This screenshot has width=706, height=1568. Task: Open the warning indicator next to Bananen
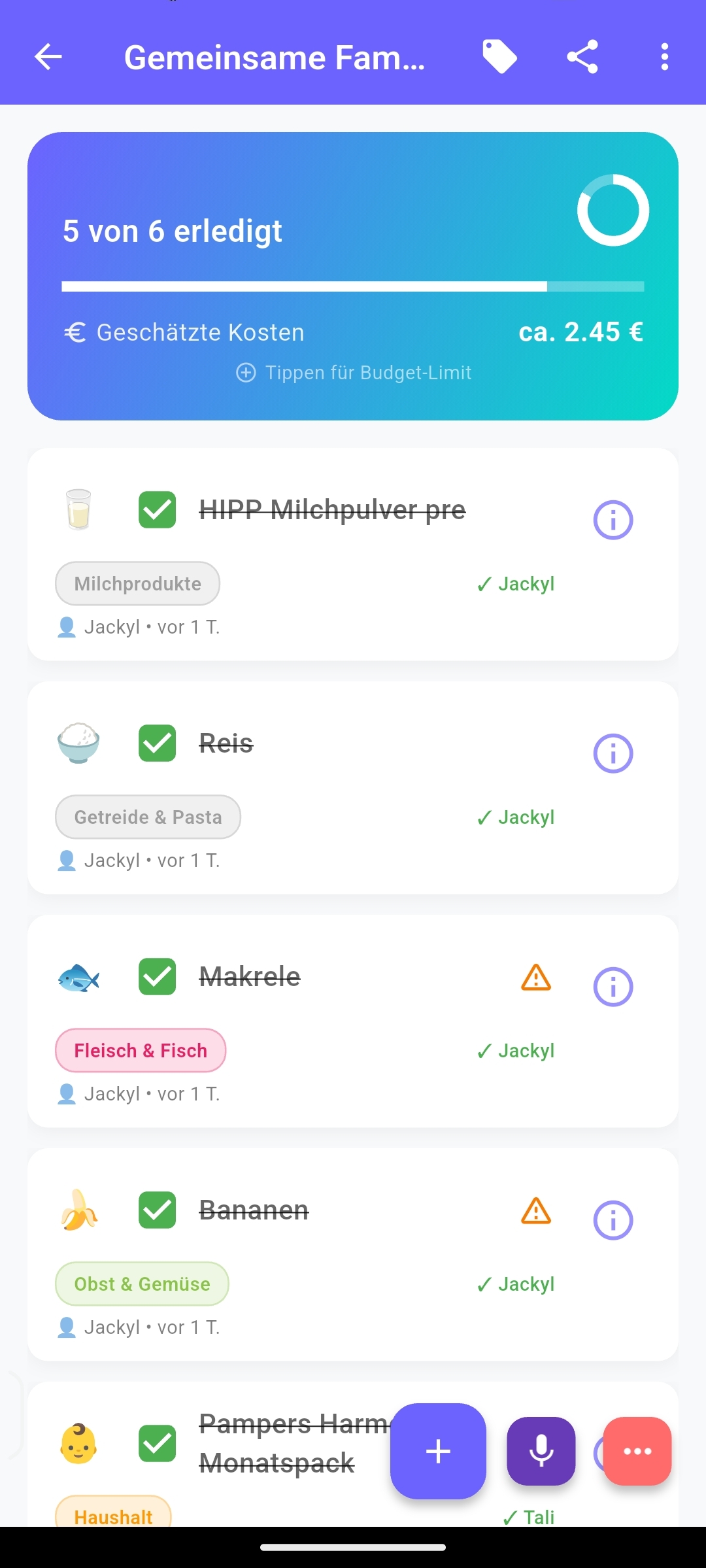[x=535, y=1210]
